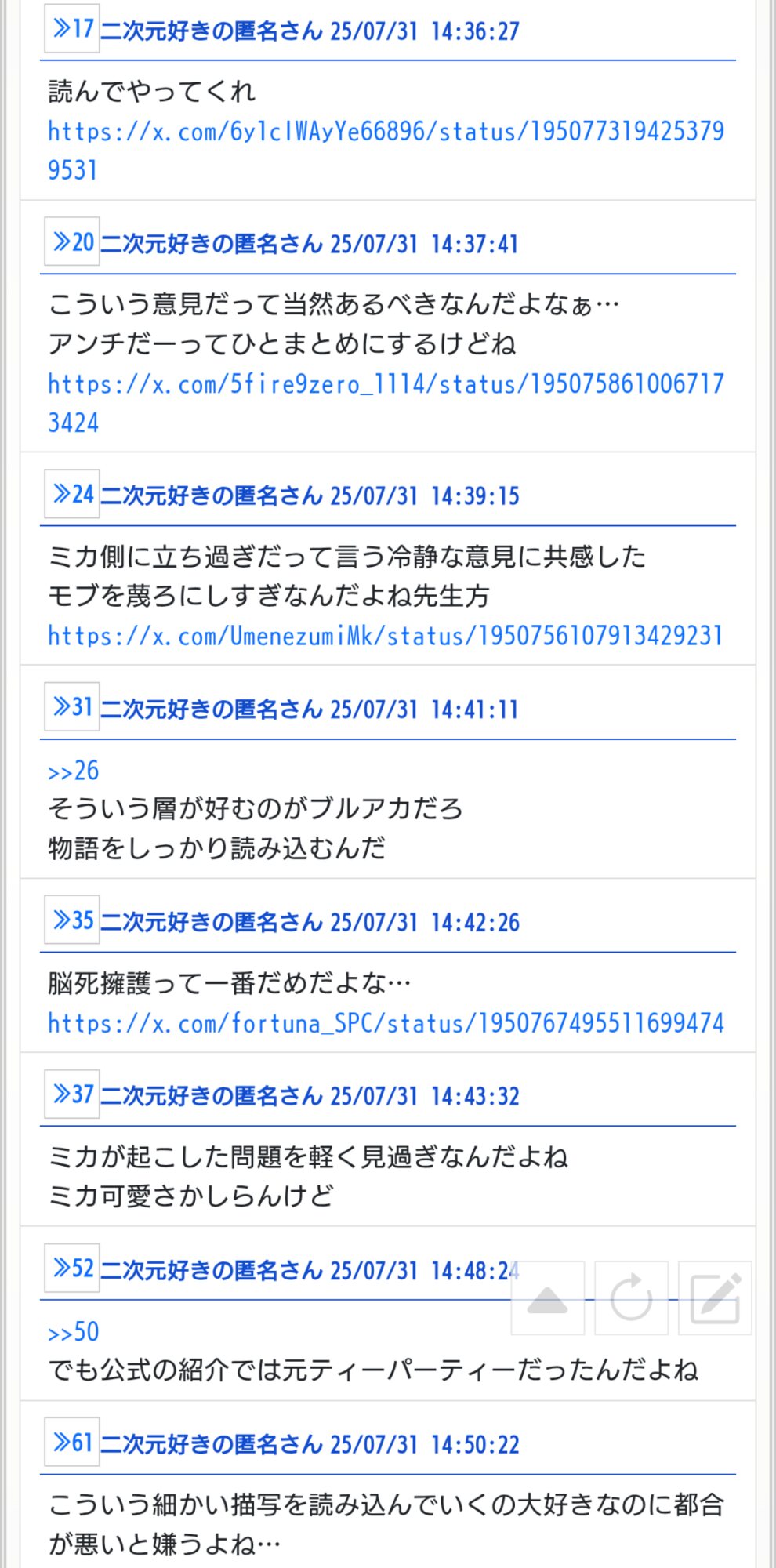
Task: Tap the post number 37 link
Action: click(x=72, y=1094)
